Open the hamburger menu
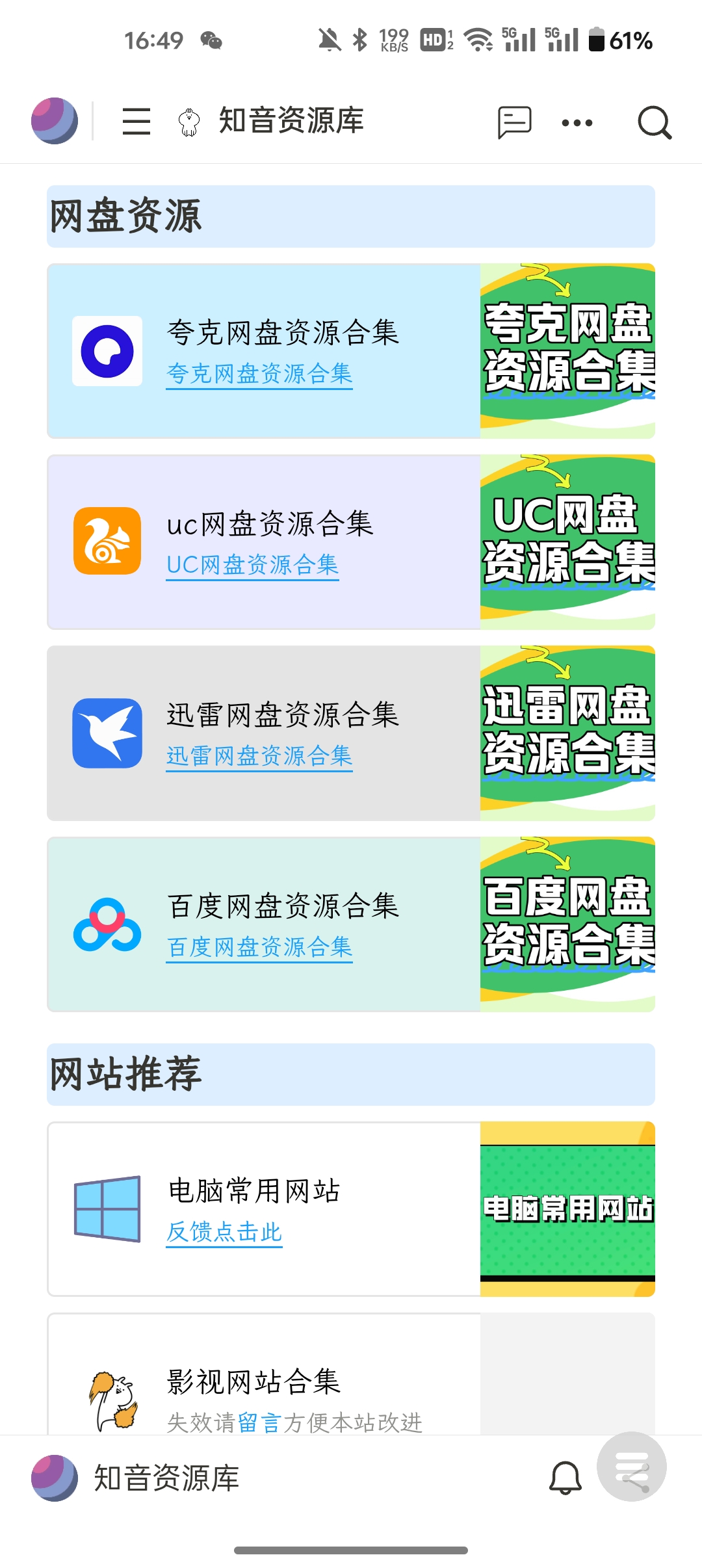The height and width of the screenshot is (1568, 702). click(136, 122)
